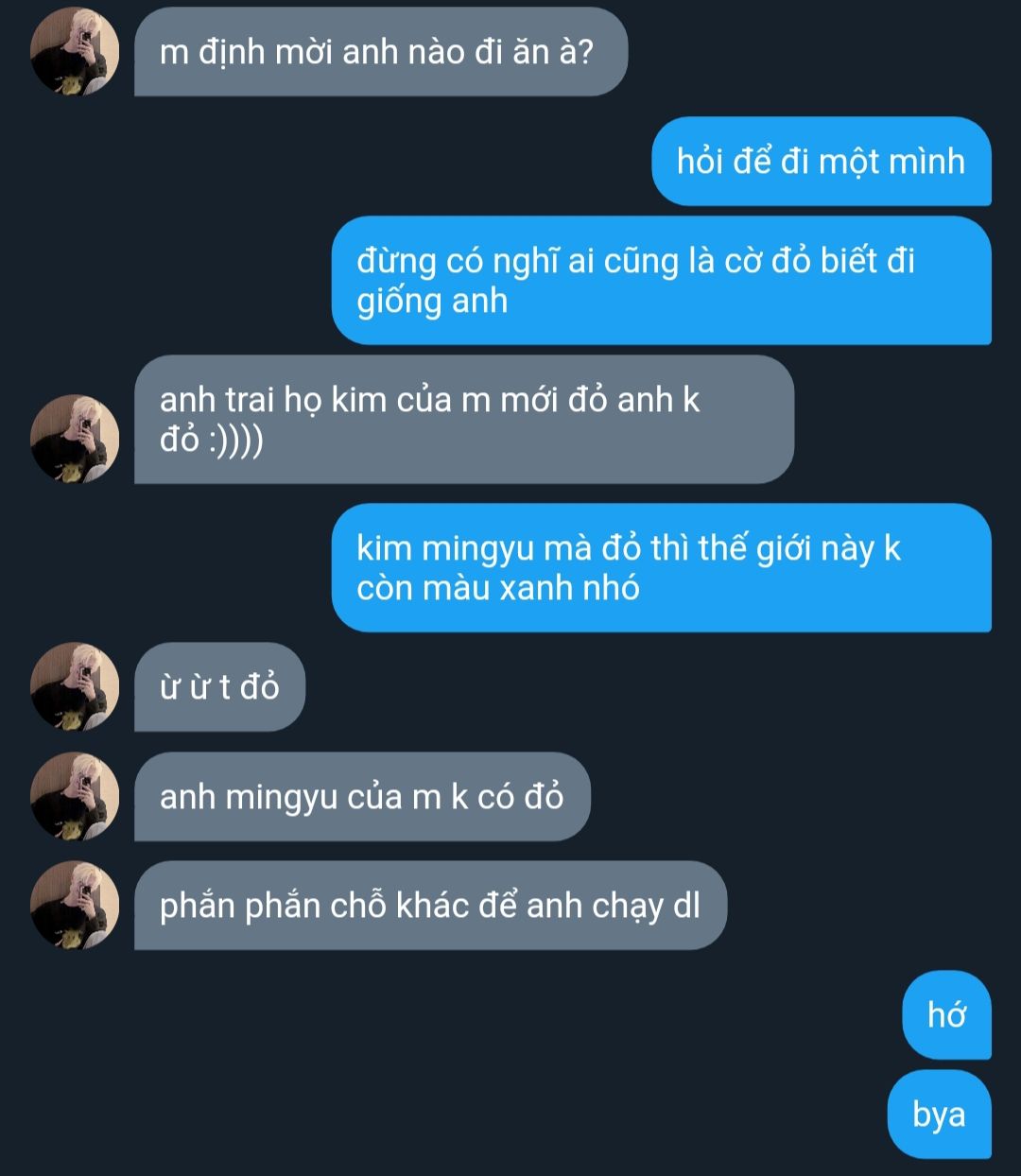Image resolution: width=1021 pixels, height=1176 pixels.
Task: Open avatar beside "phắn phắn chỗ khác" message
Action: click(x=75, y=905)
